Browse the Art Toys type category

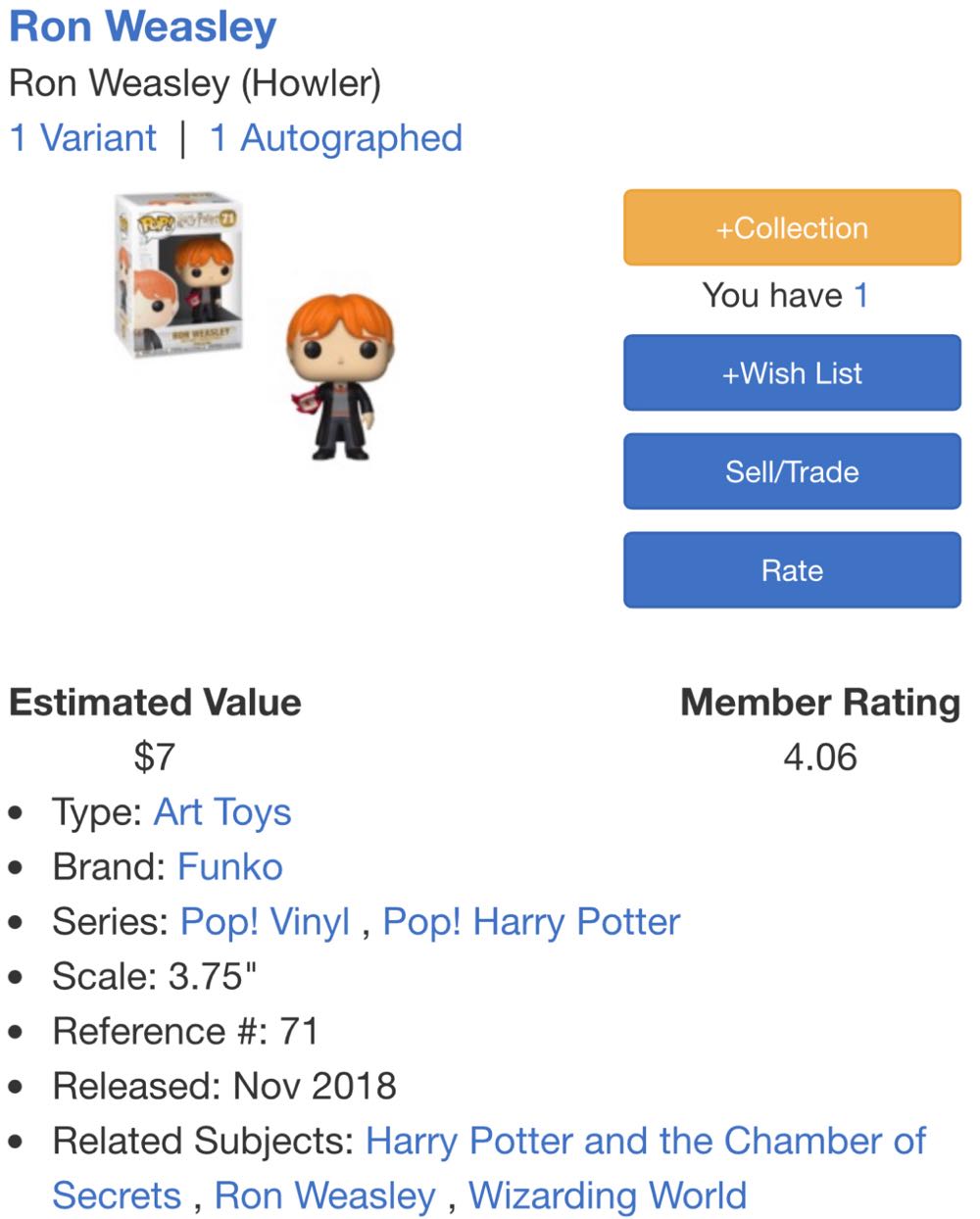[220, 812]
